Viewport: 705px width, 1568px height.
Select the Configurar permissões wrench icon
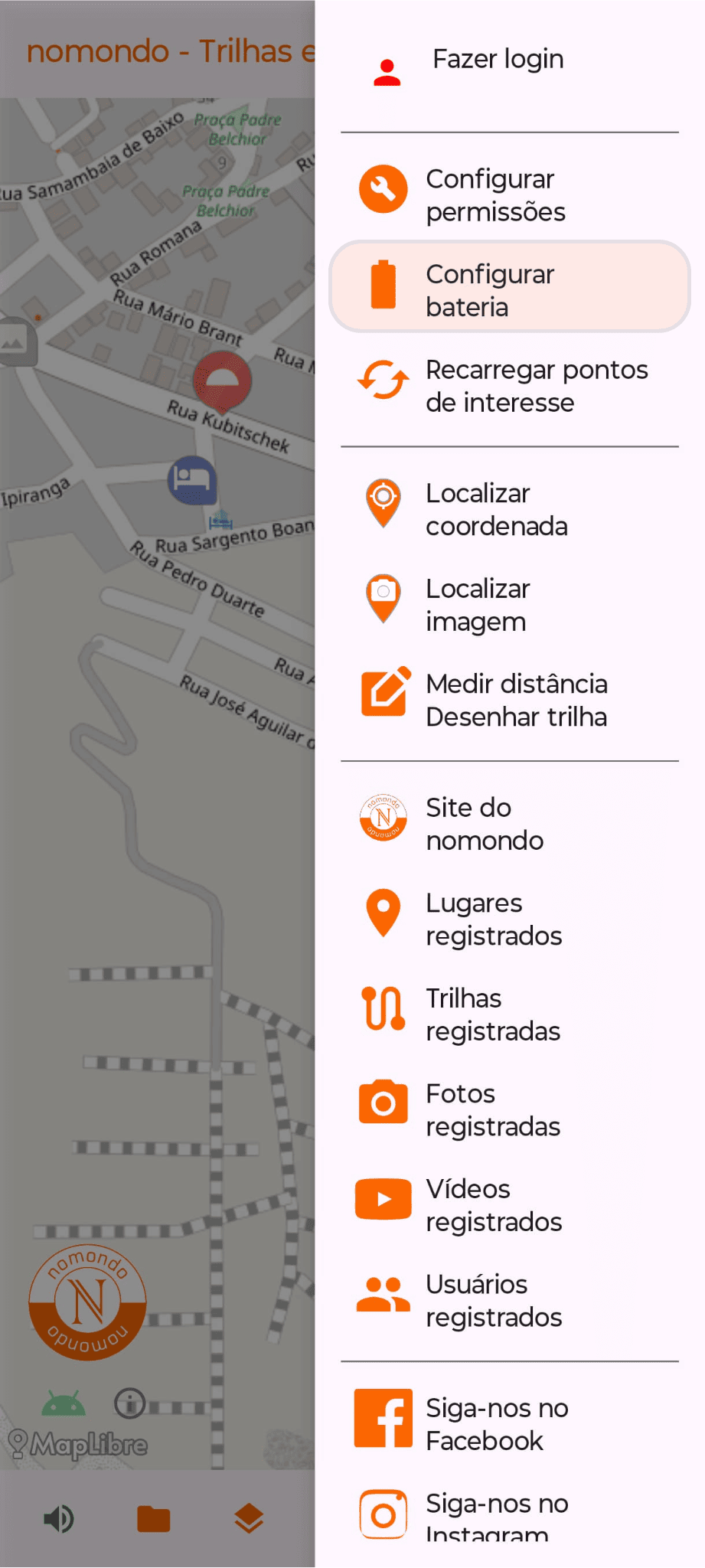[381, 190]
